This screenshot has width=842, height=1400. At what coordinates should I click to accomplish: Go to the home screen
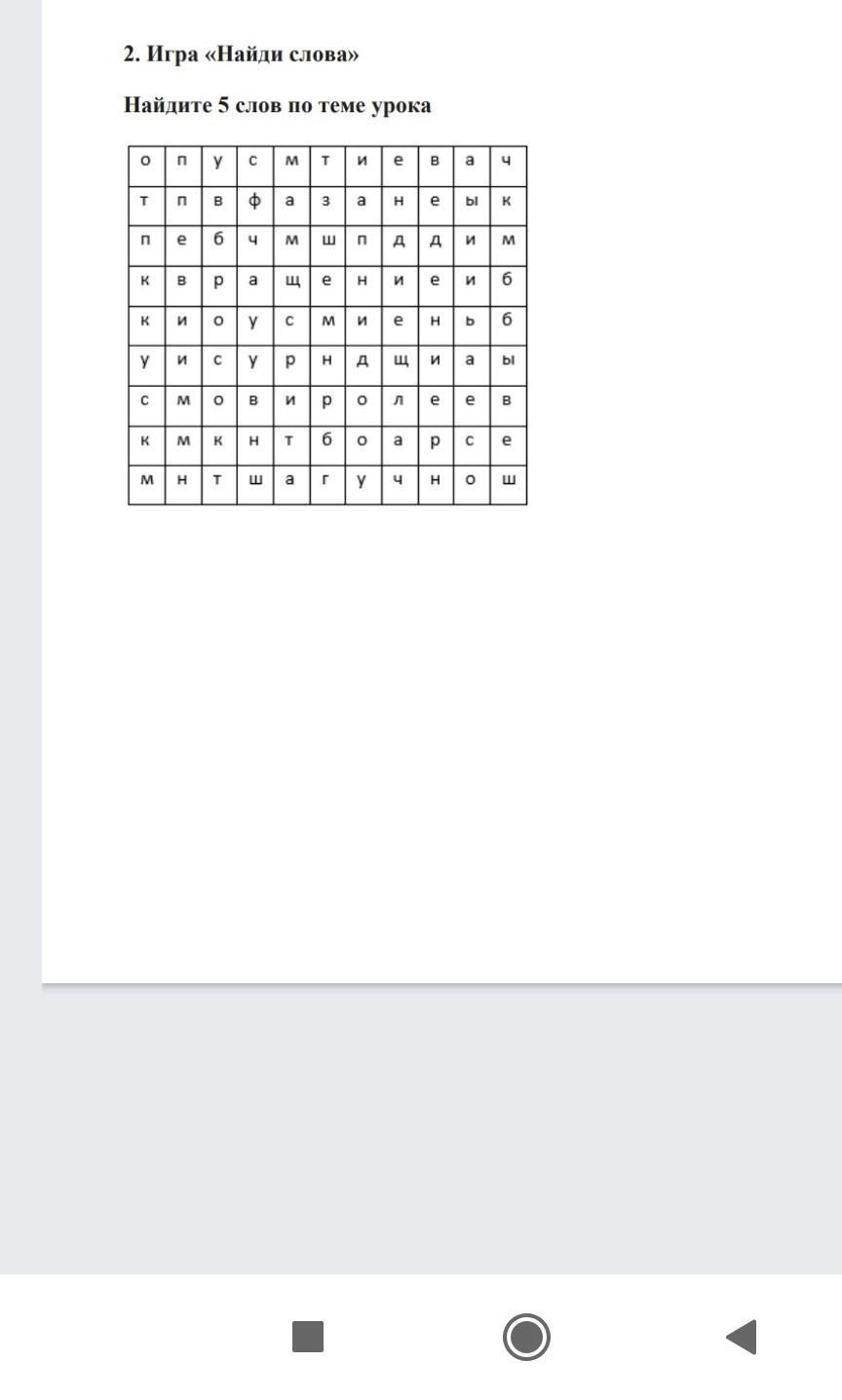[x=526, y=1336]
